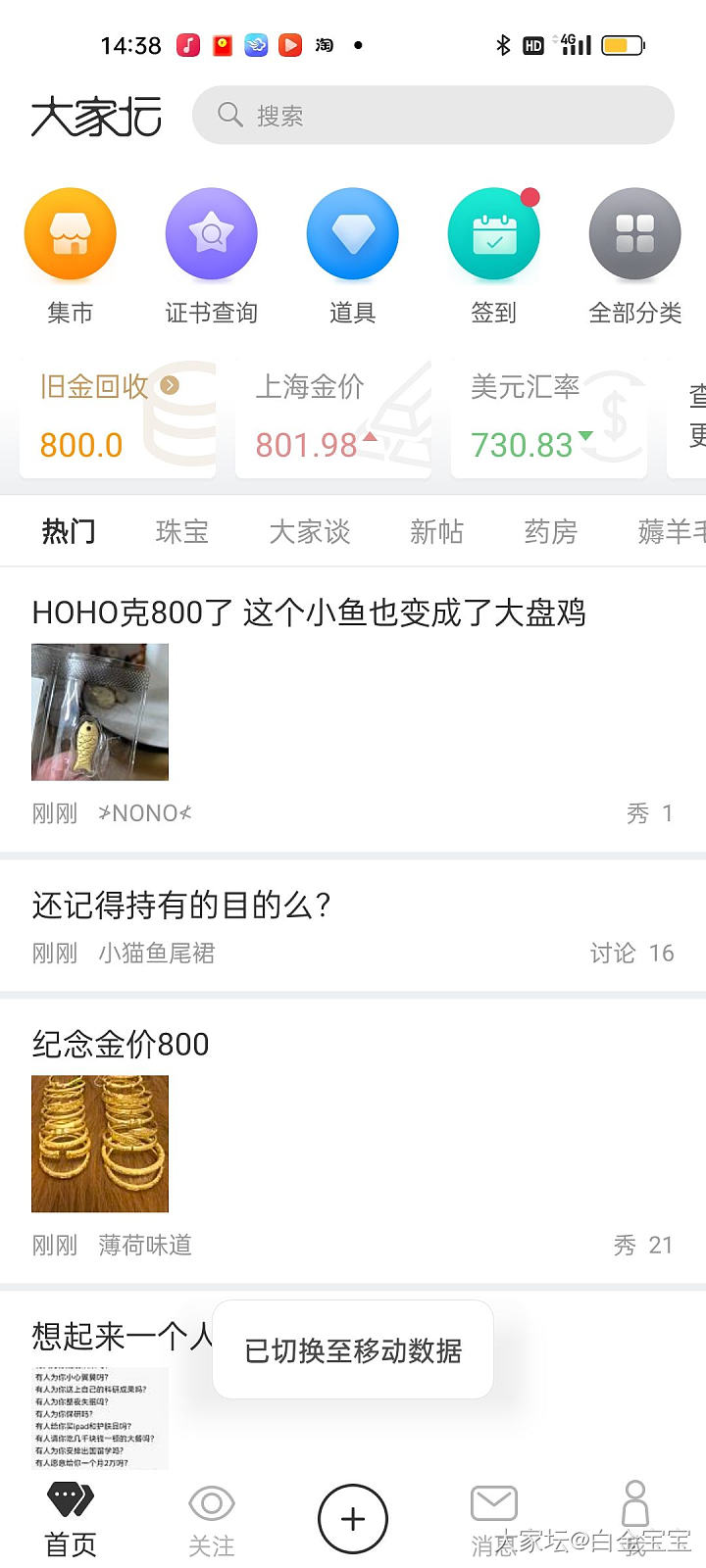
Task: Open the 消息 messages tab
Action: click(x=493, y=1519)
